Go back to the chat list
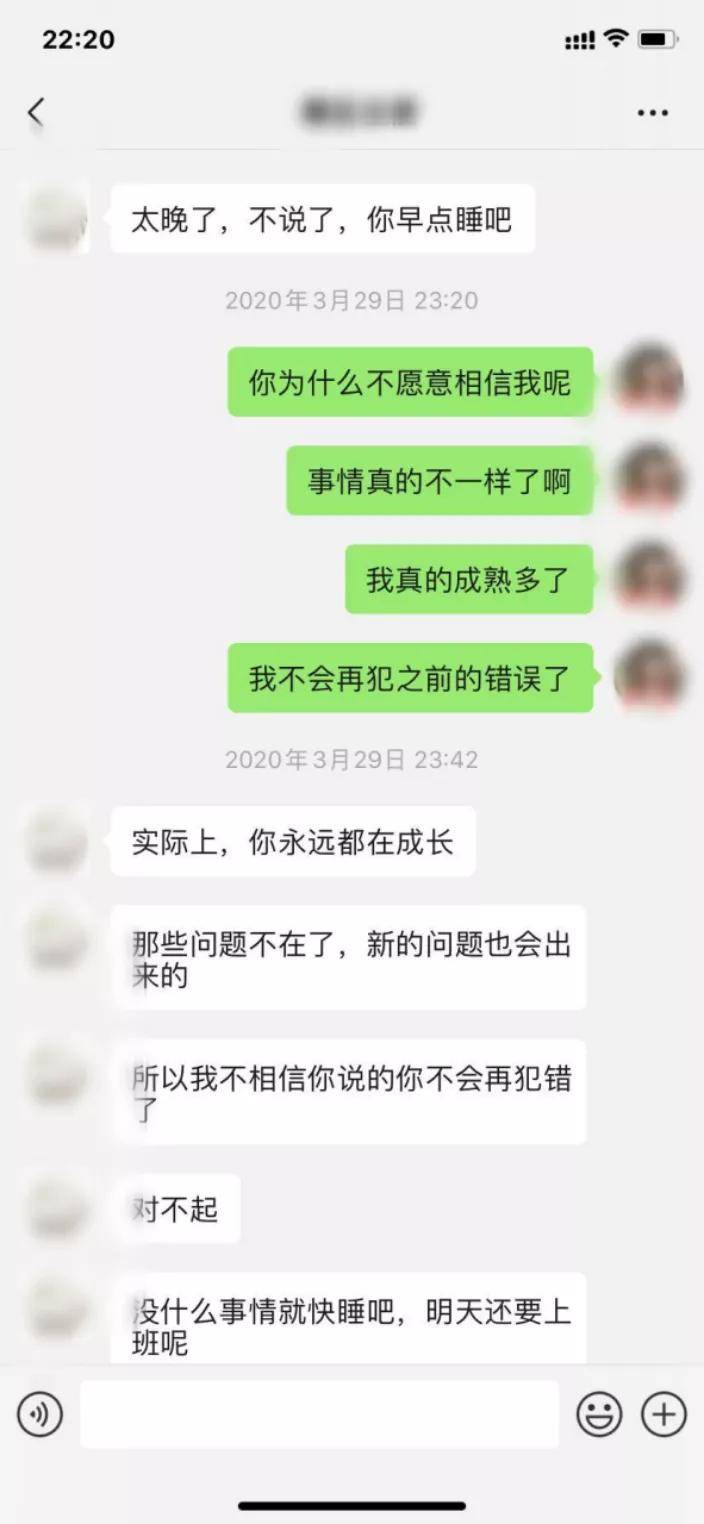Screen dimensions: 704x1524 point(36,111)
